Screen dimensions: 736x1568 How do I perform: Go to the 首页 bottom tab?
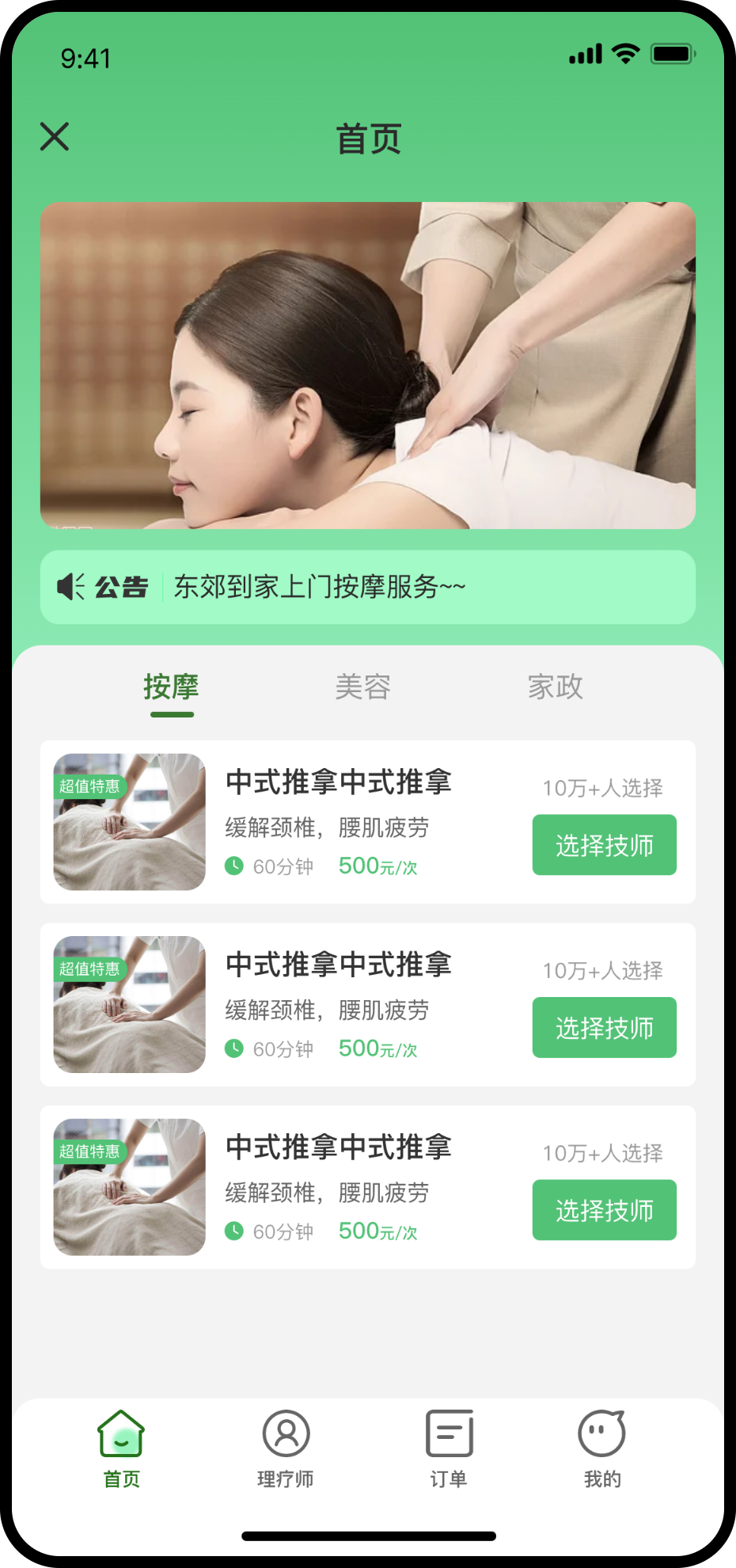coord(121,1448)
